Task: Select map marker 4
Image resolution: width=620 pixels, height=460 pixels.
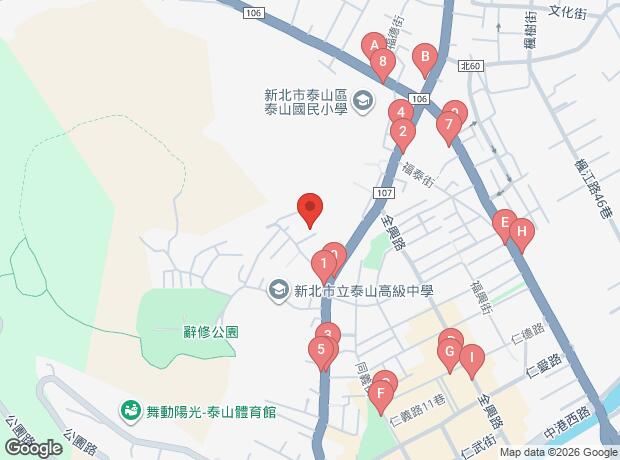Action: coord(400,112)
